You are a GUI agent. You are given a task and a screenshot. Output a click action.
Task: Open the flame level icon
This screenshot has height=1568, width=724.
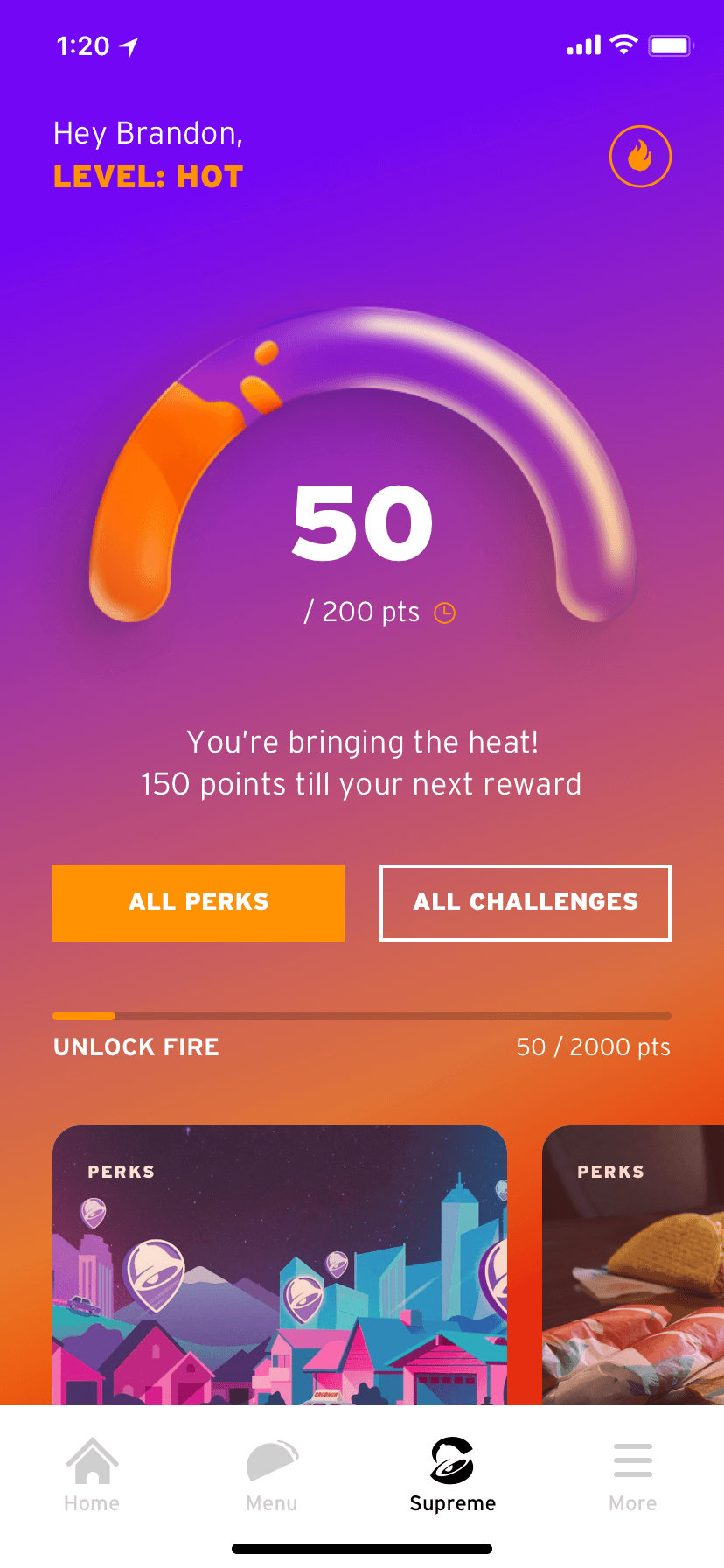point(640,157)
